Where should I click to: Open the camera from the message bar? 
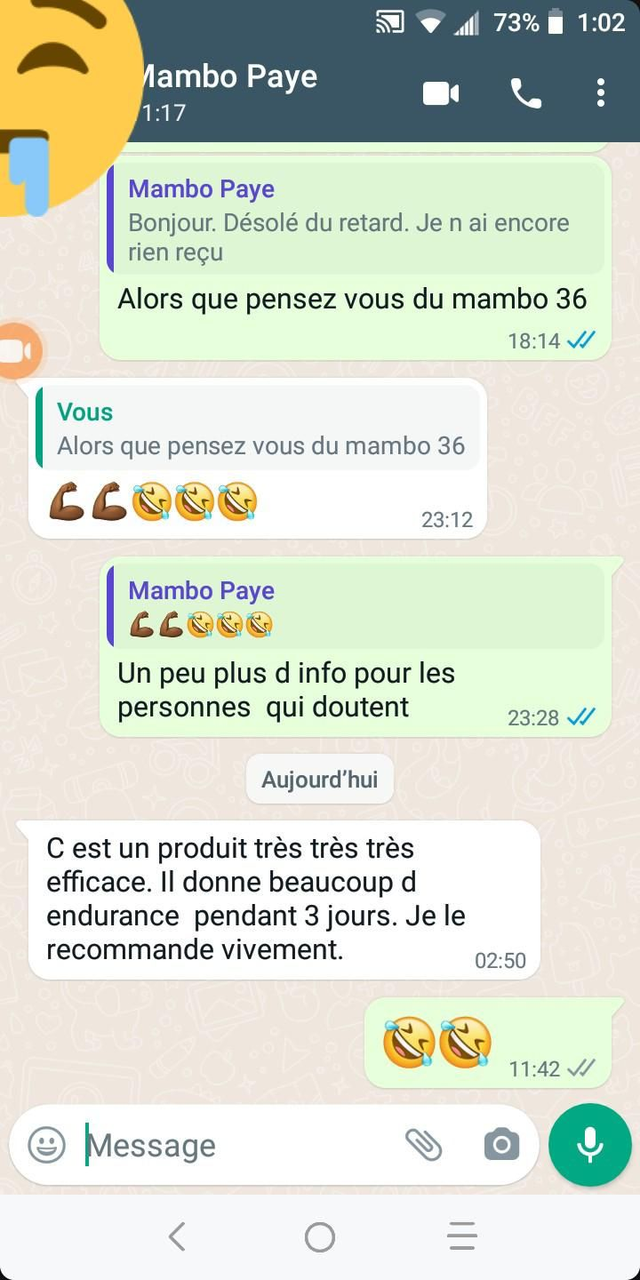click(x=501, y=1144)
